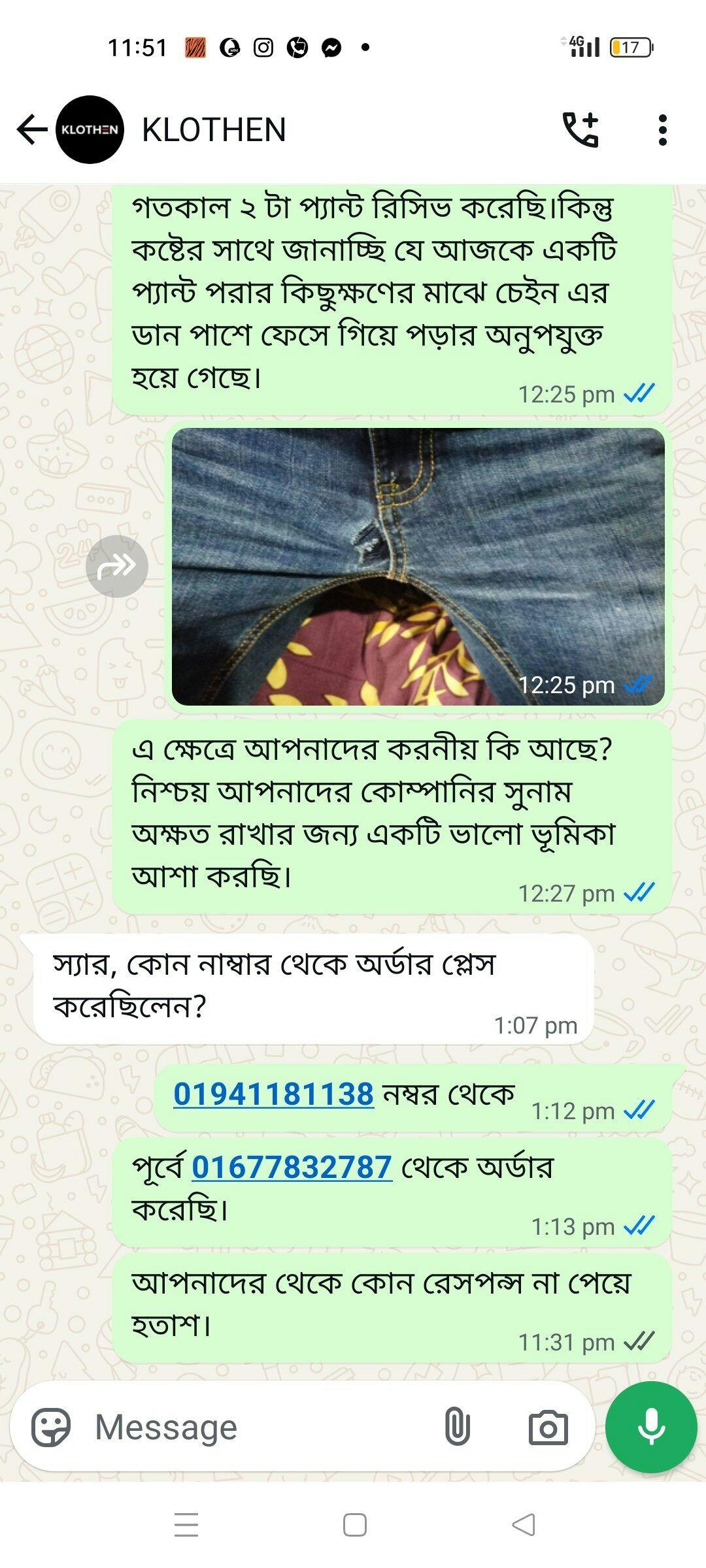
Task: Tap the system back triangle
Action: pos(523,1525)
